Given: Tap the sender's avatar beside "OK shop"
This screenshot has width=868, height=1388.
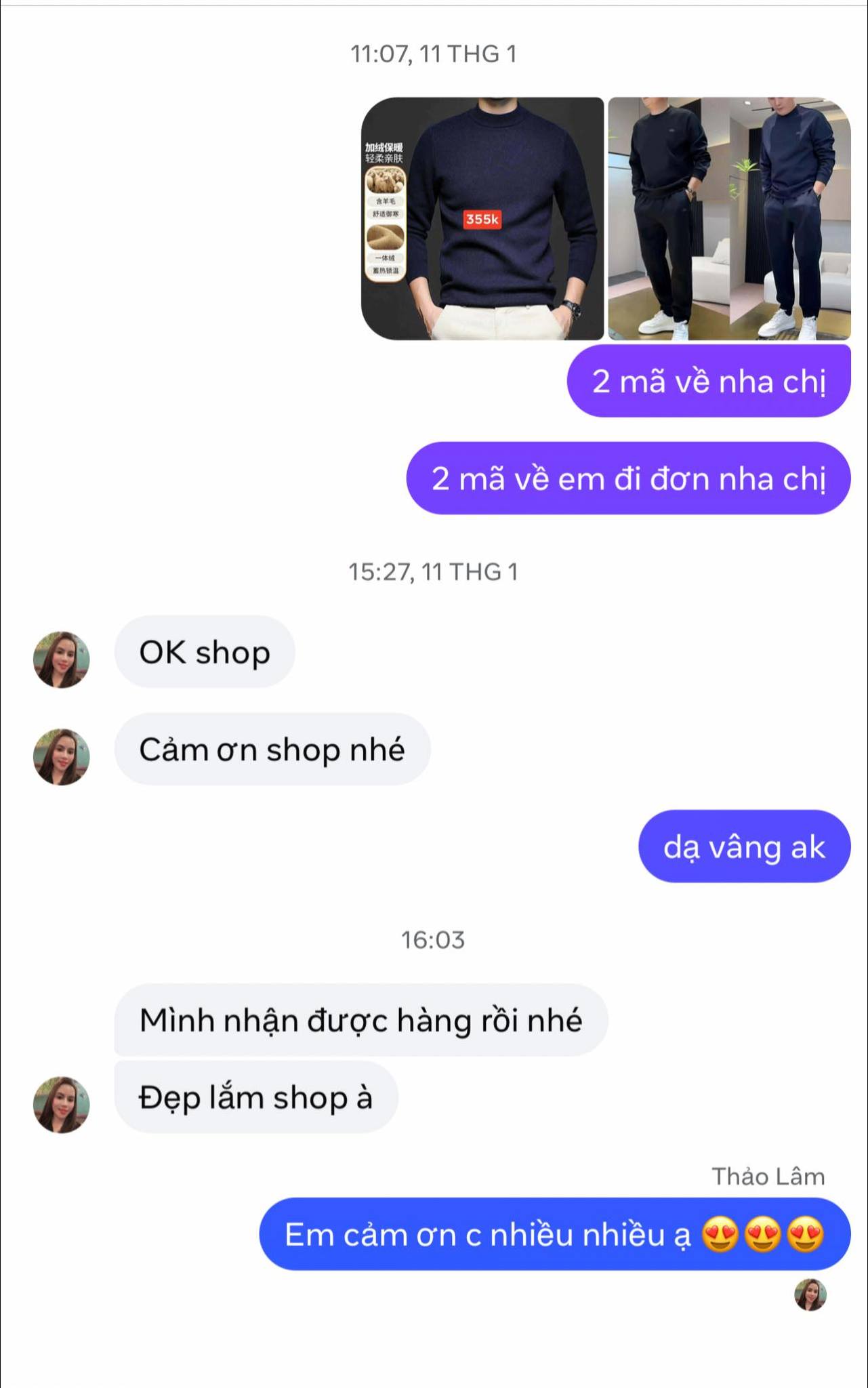Looking at the screenshot, I should pos(62,659).
